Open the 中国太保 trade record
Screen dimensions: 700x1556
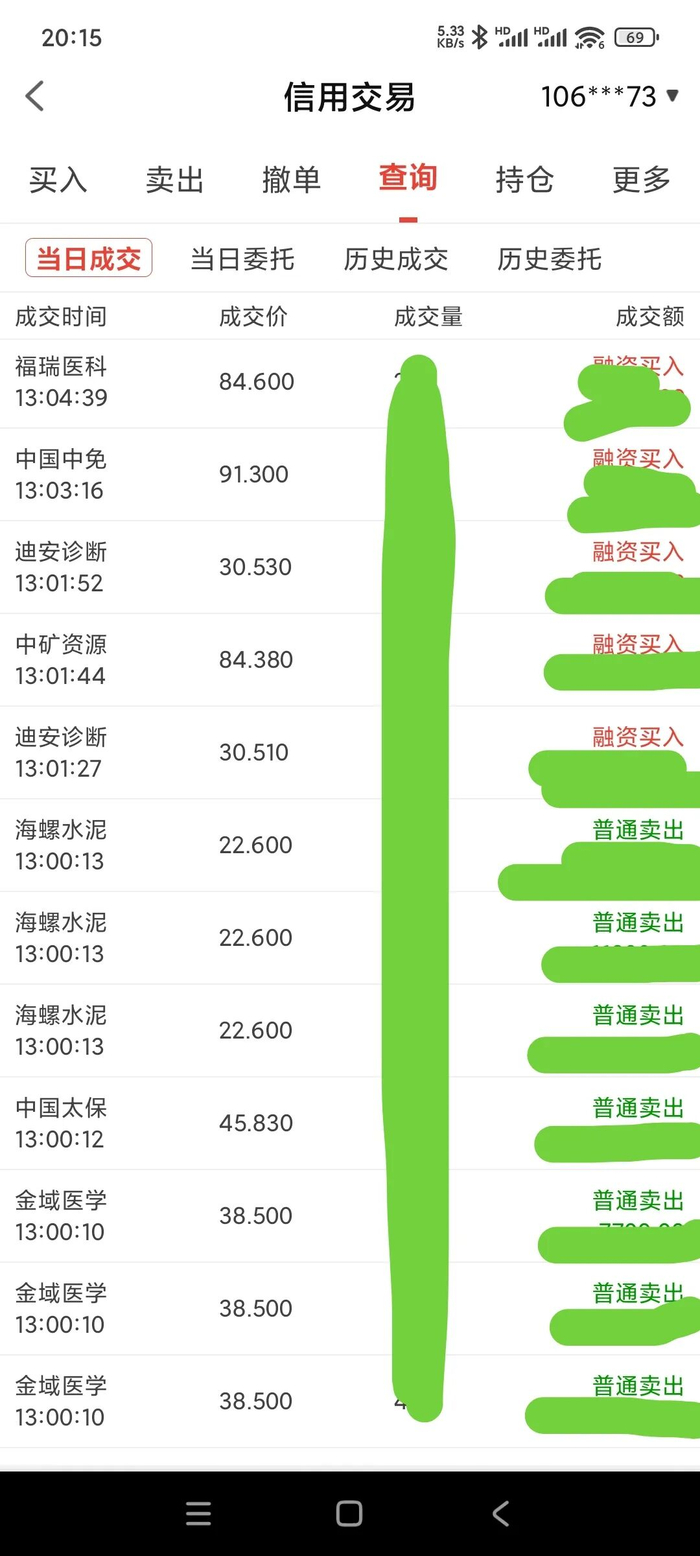pyautogui.click(x=350, y=1123)
